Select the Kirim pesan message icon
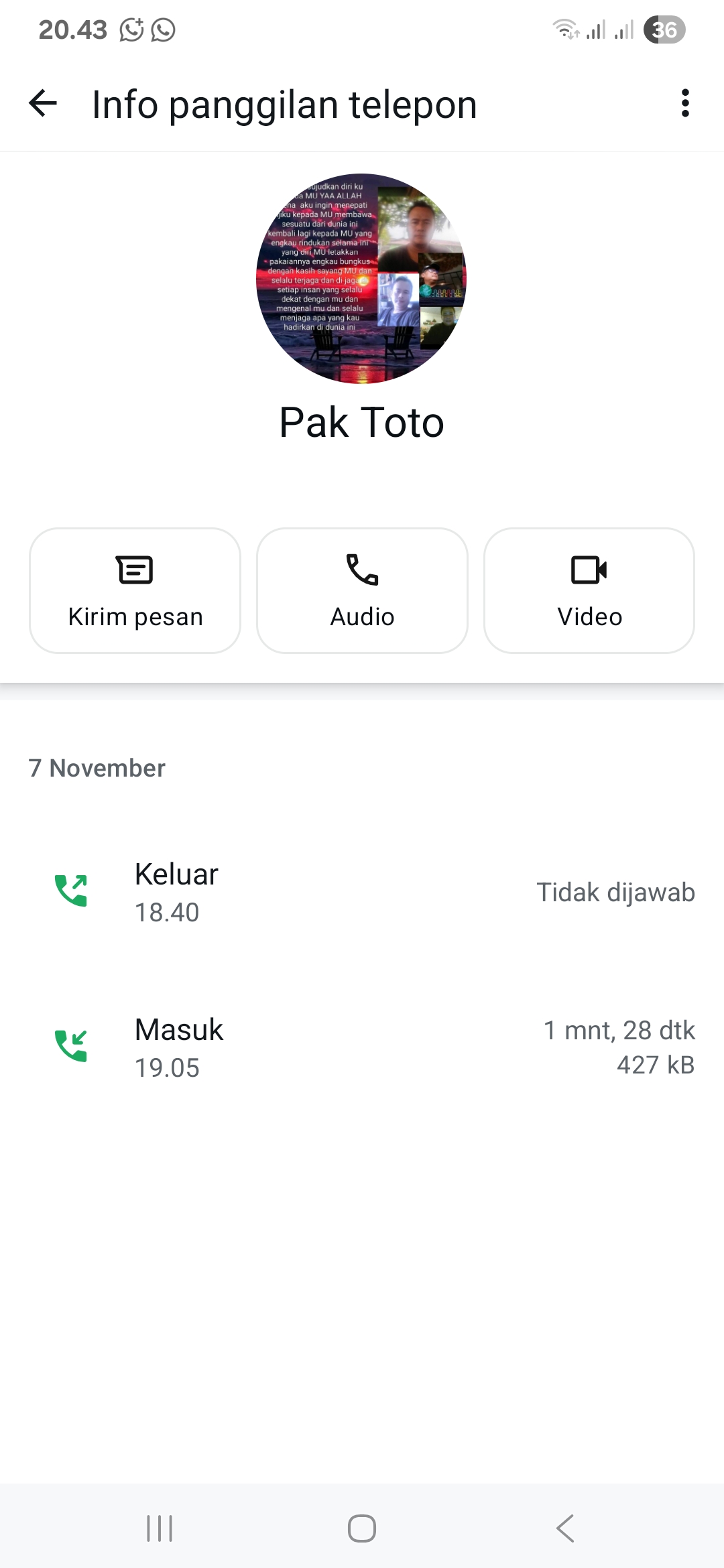The height and width of the screenshot is (1568, 724). pyautogui.click(x=134, y=571)
